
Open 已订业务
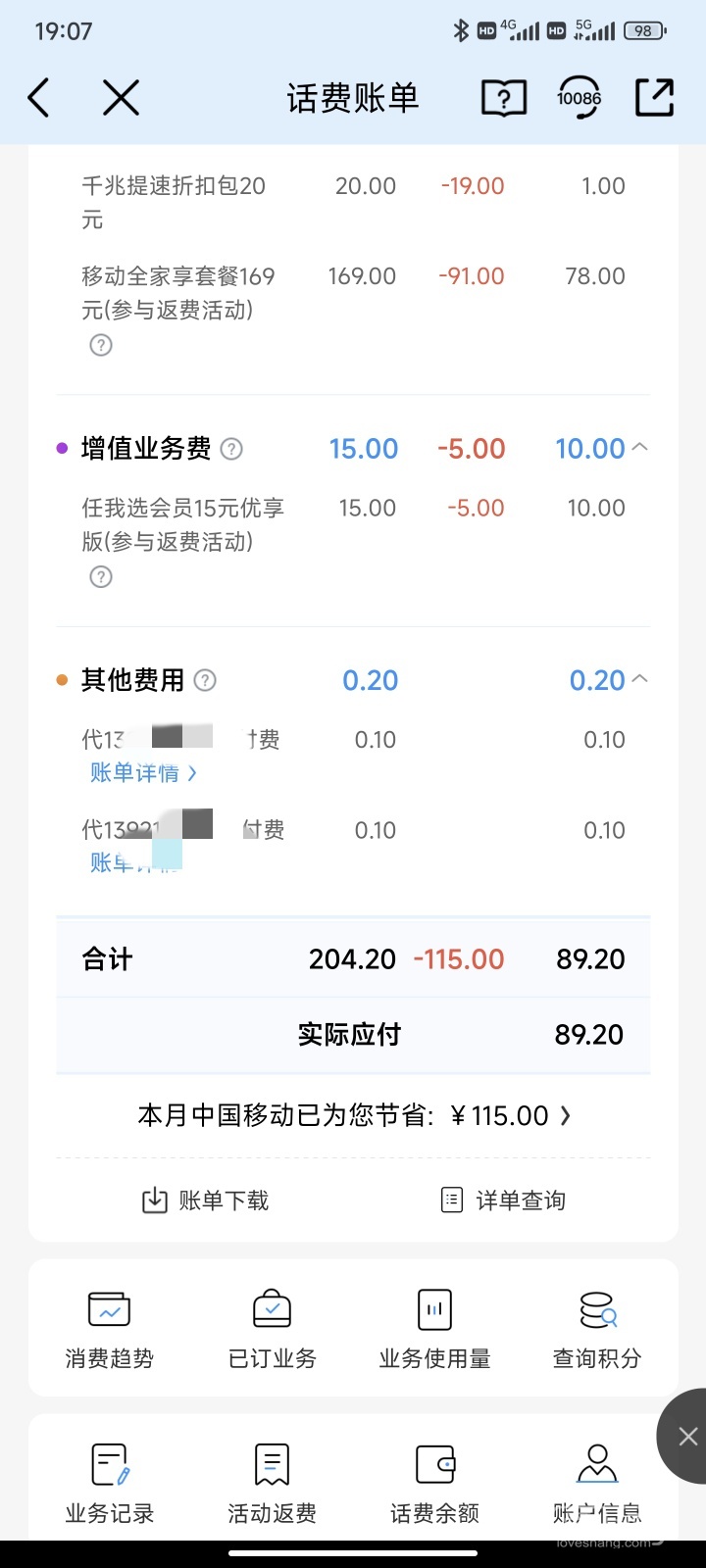pyautogui.click(x=272, y=1328)
